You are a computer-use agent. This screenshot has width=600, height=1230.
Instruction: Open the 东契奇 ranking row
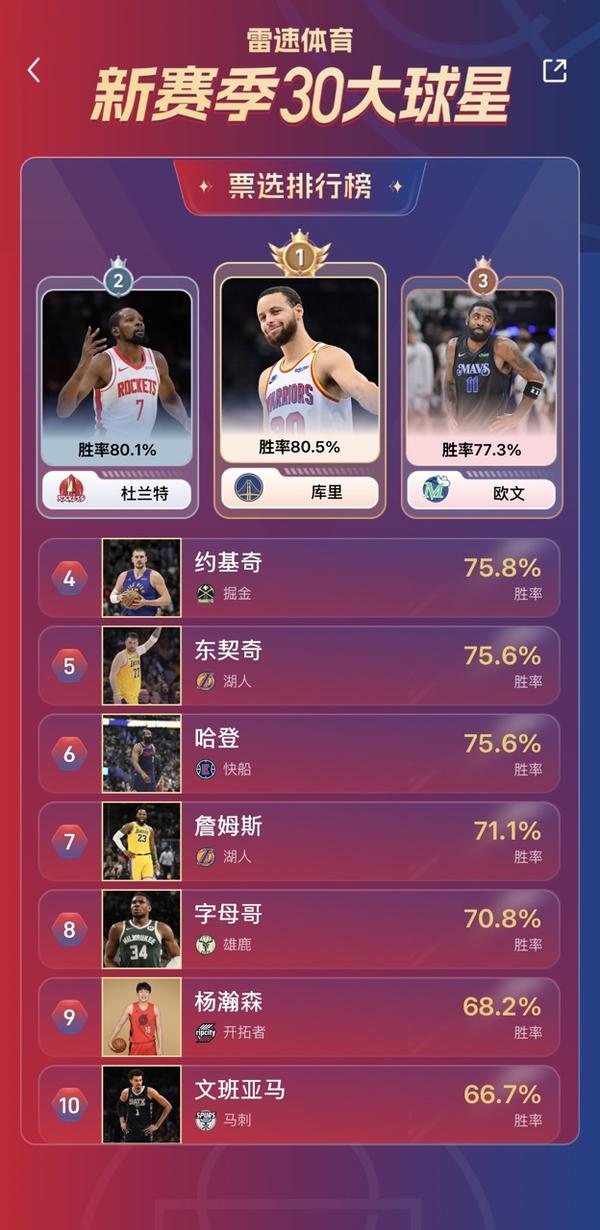pyautogui.click(x=300, y=666)
